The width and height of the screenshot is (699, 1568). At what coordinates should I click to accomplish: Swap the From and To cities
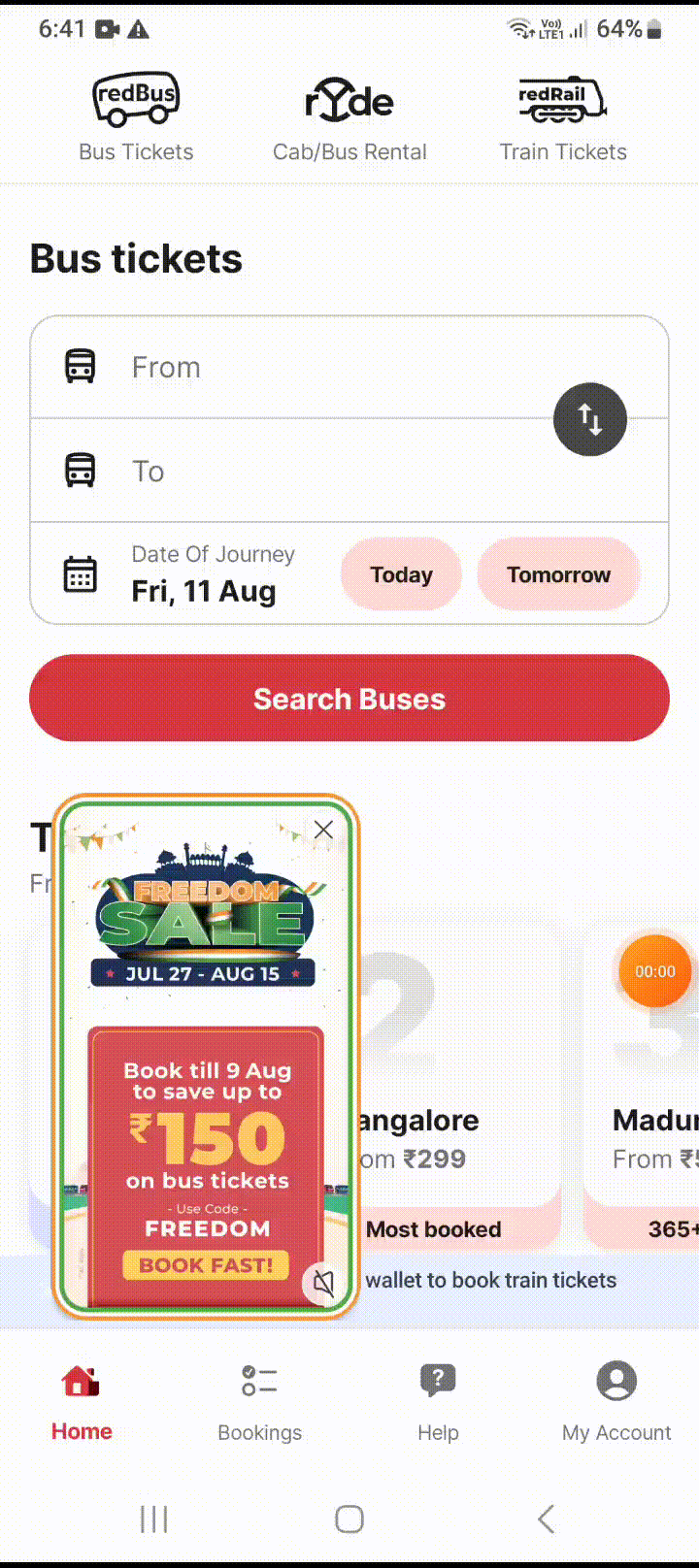(x=589, y=419)
